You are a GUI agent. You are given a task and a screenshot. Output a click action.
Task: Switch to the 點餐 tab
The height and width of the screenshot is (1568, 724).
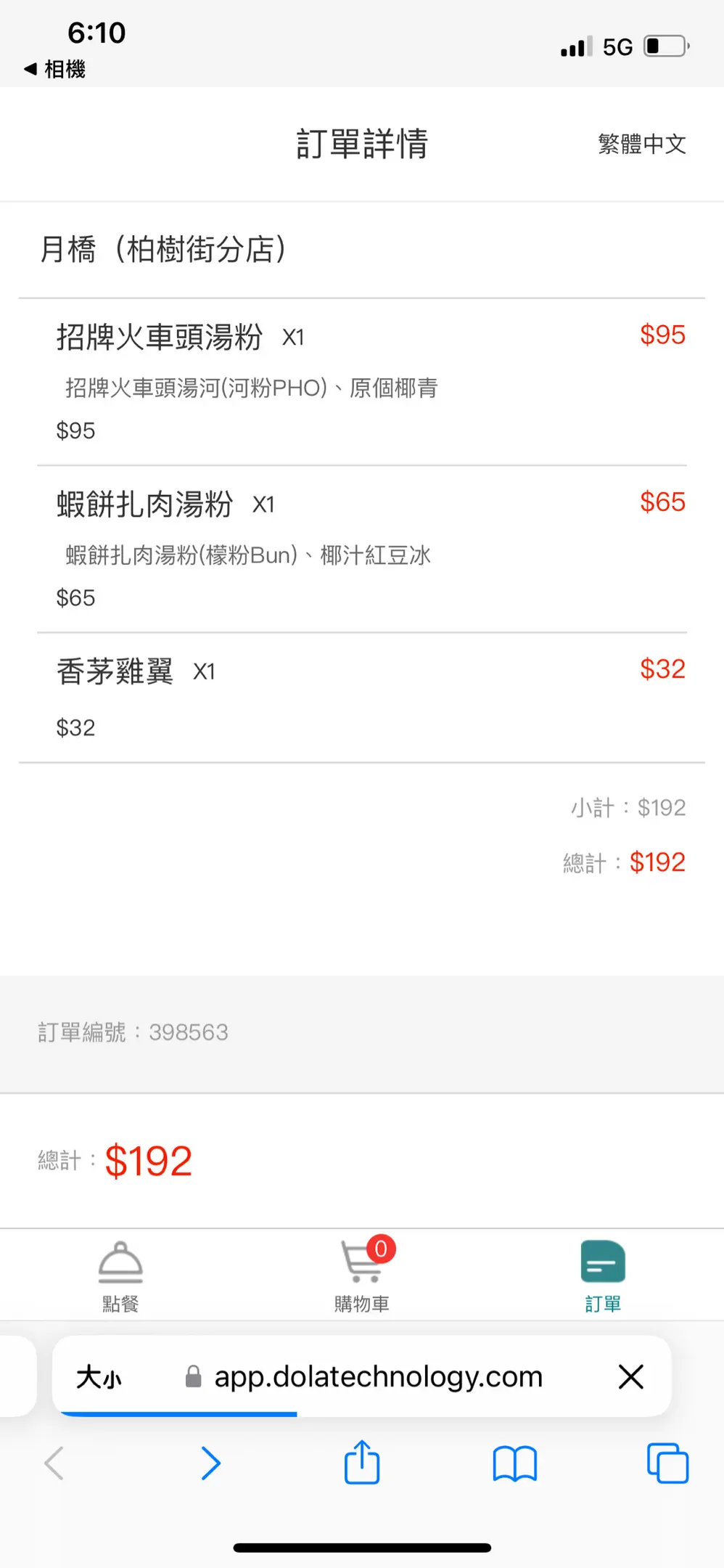pyautogui.click(x=120, y=1277)
